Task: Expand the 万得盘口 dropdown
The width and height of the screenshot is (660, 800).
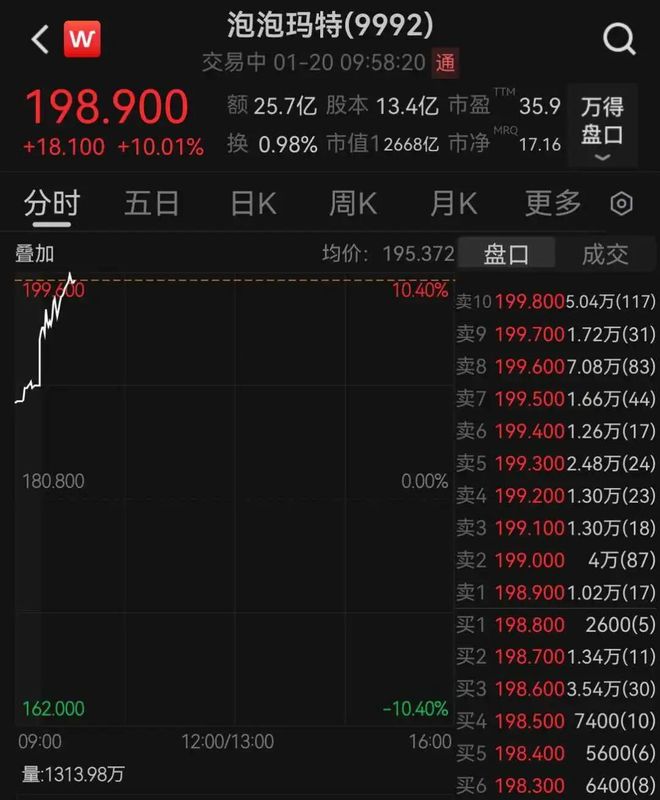Action: point(601,127)
